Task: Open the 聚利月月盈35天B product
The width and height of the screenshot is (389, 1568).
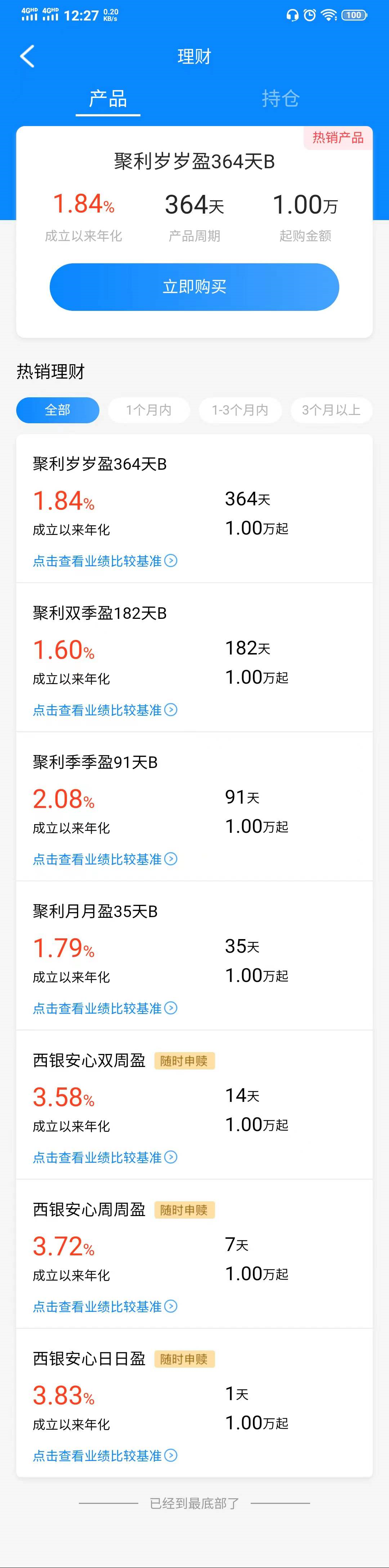Action: click(95, 912)
